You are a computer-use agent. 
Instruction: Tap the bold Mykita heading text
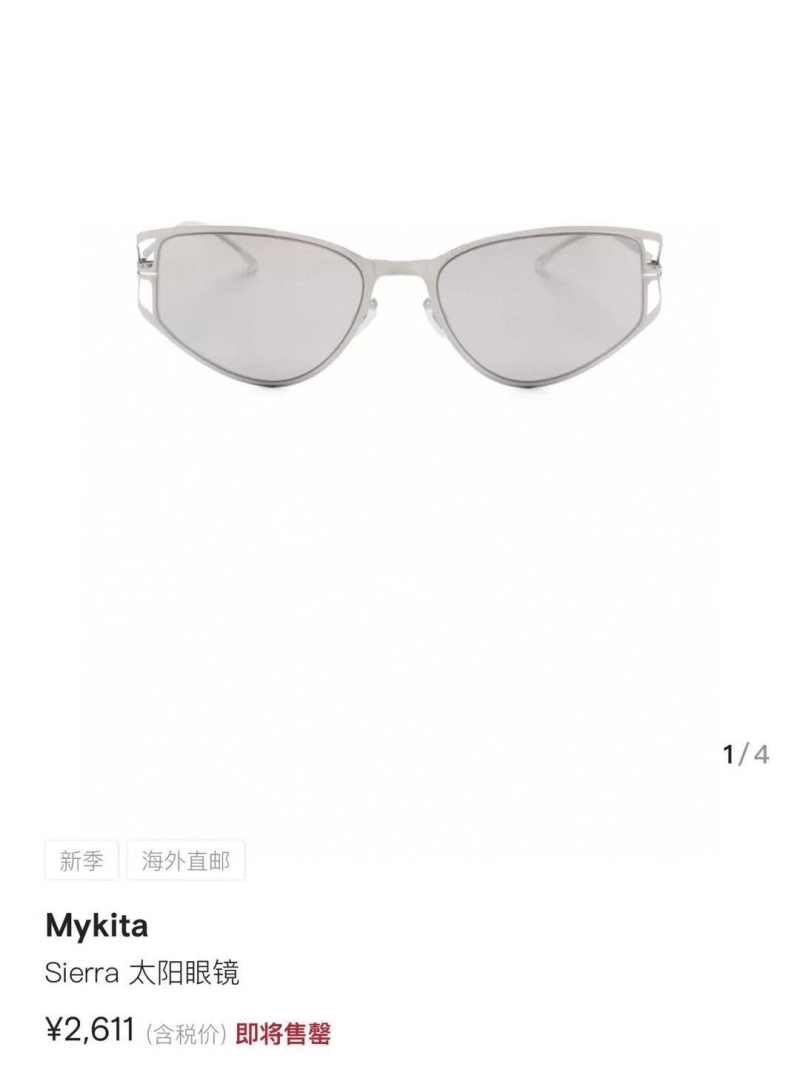(100, 925)
